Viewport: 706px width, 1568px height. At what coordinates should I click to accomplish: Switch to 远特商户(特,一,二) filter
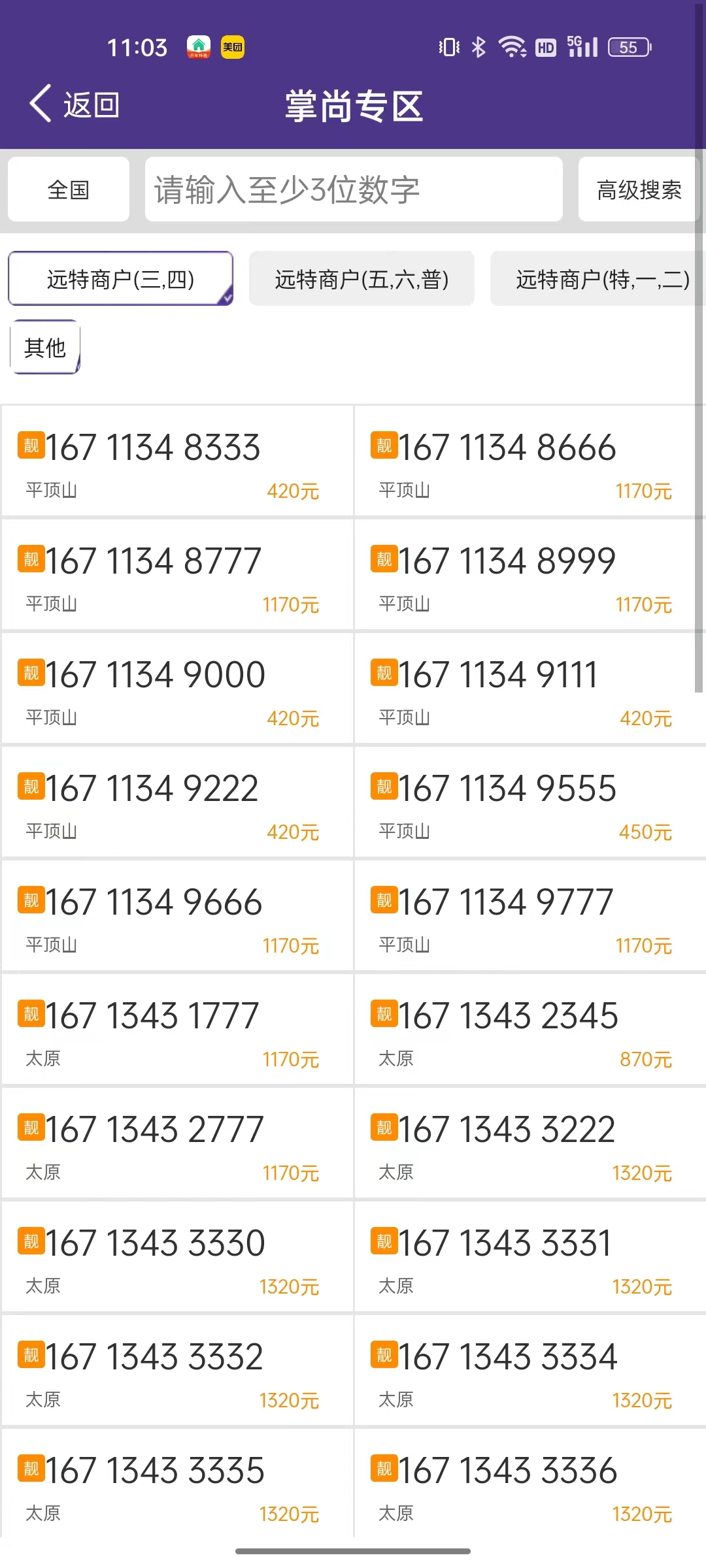pyautogui.click(x=601, y=279)
